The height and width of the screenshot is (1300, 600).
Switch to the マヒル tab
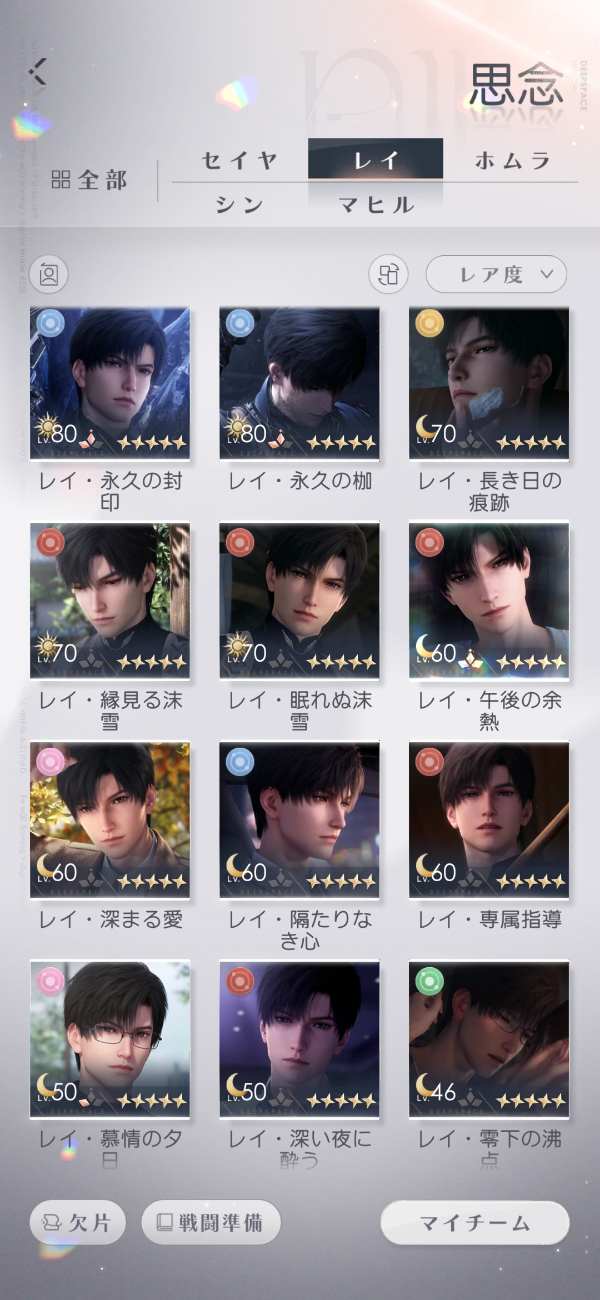click(x=376, y=205)
